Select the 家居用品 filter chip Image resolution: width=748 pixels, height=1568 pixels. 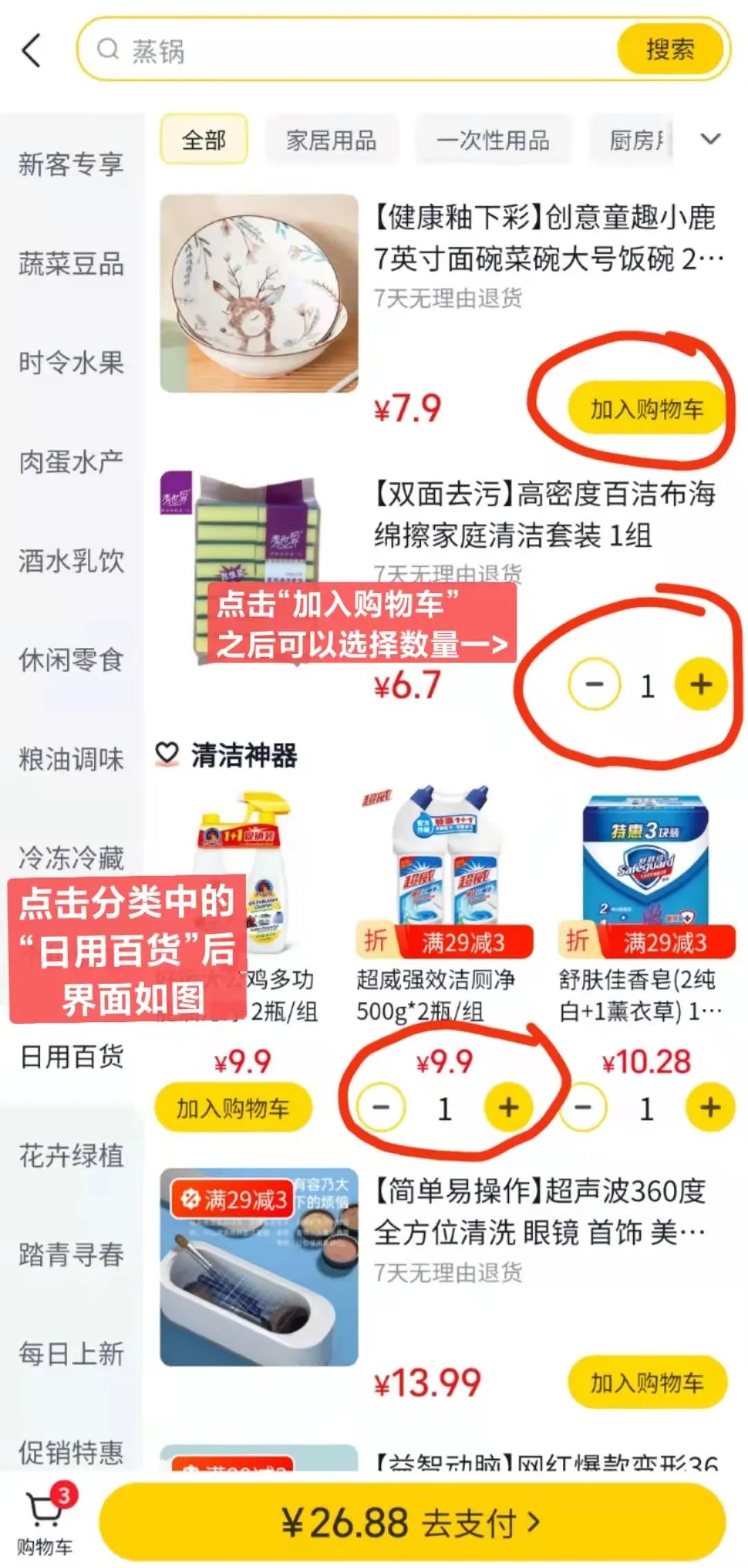coord(331,141)
